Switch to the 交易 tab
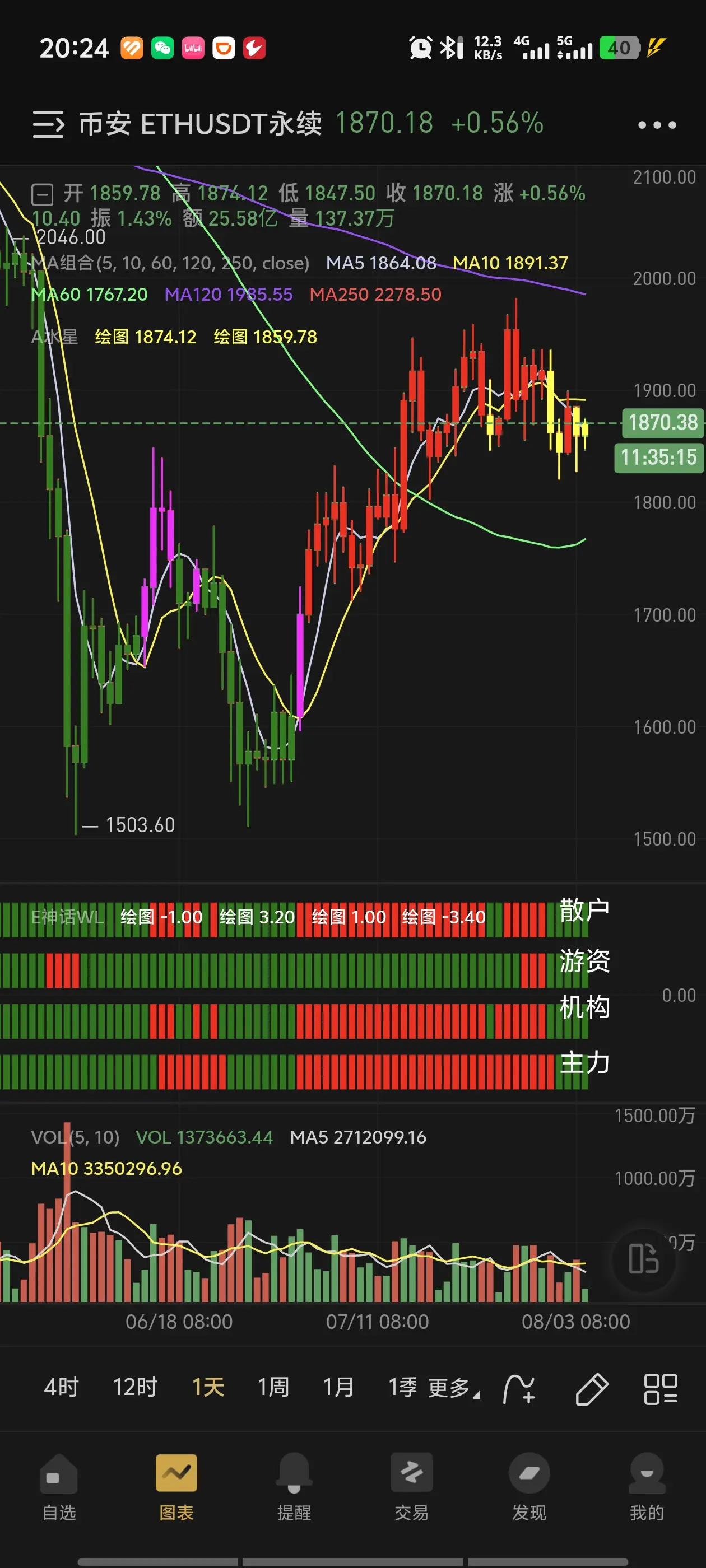Screen dimensions: 706x1568 pyautogui.click(x=412, y=1487)
